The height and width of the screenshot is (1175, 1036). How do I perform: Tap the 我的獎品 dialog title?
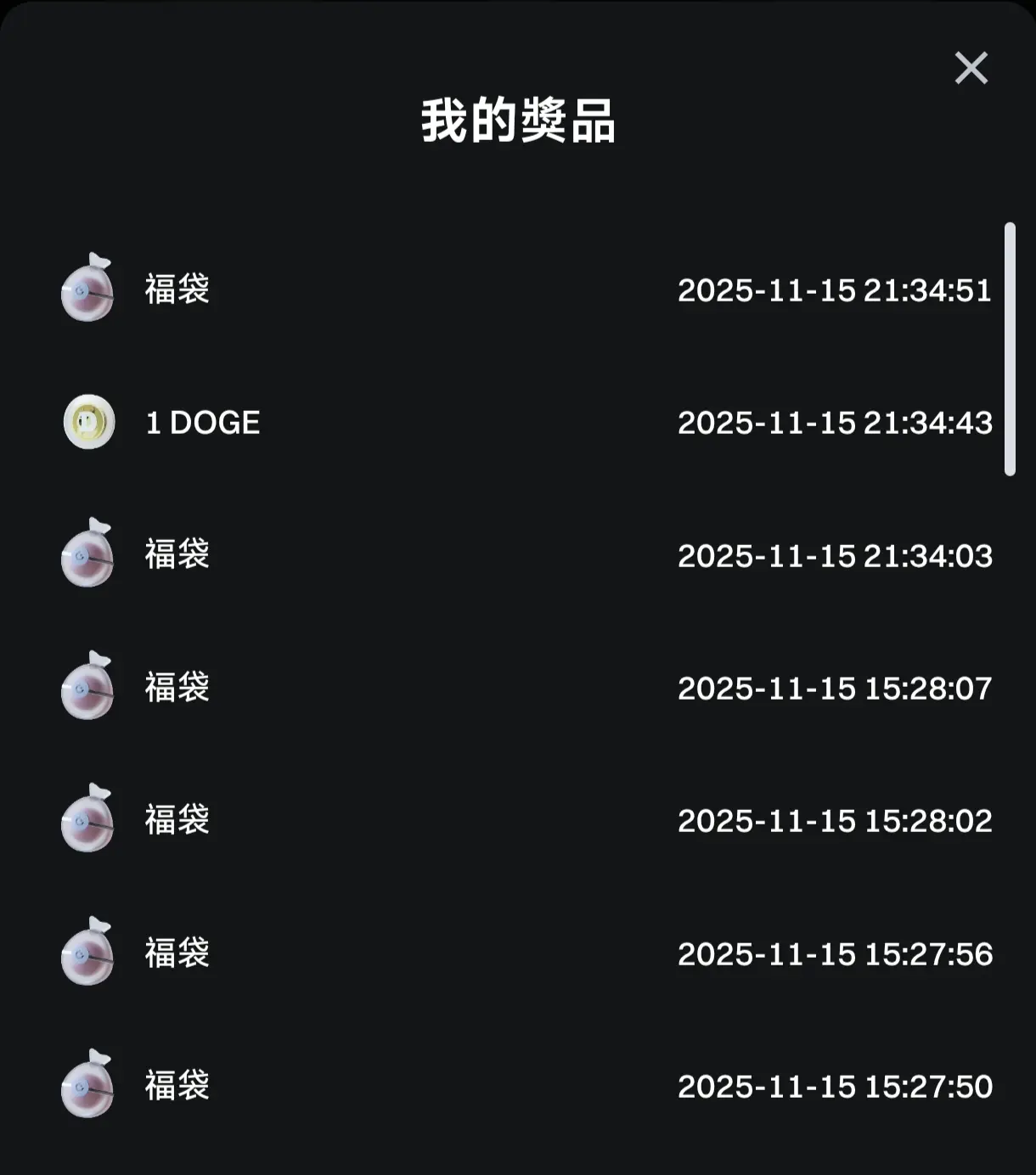point(518,123)
